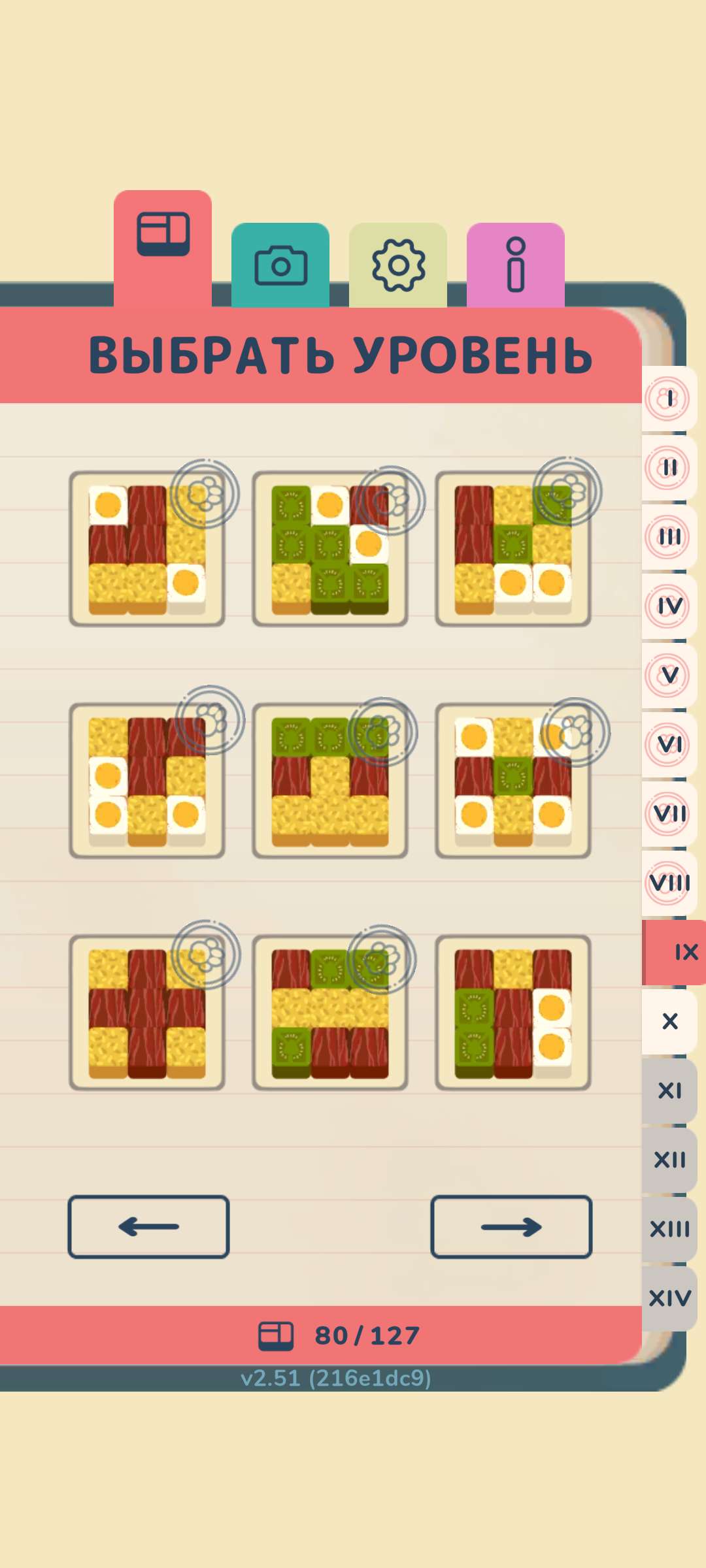Go back to the previous levels page
Viewport: 706px width, 1568px height.
pos(148,1227)
